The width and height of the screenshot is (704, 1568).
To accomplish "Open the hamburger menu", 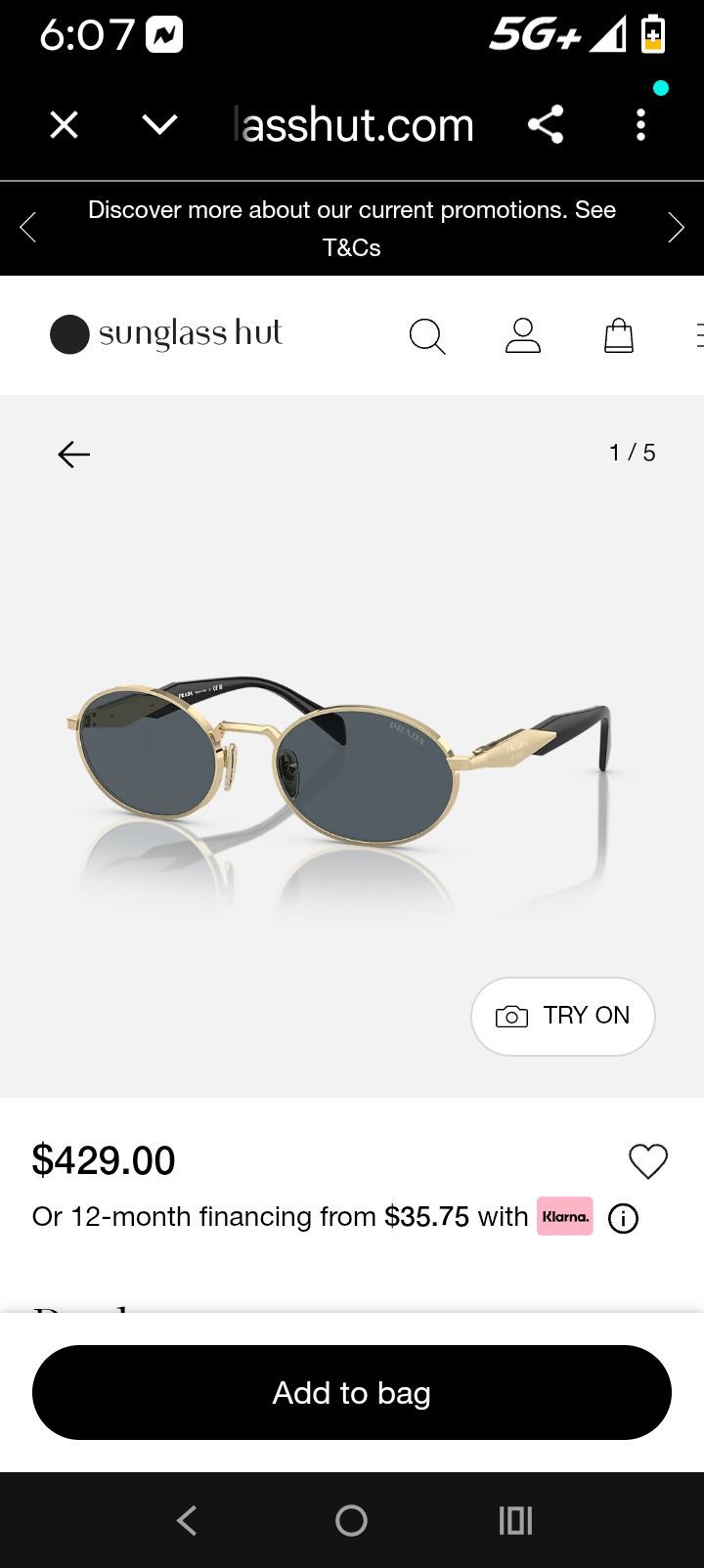I will click(698, 335).
